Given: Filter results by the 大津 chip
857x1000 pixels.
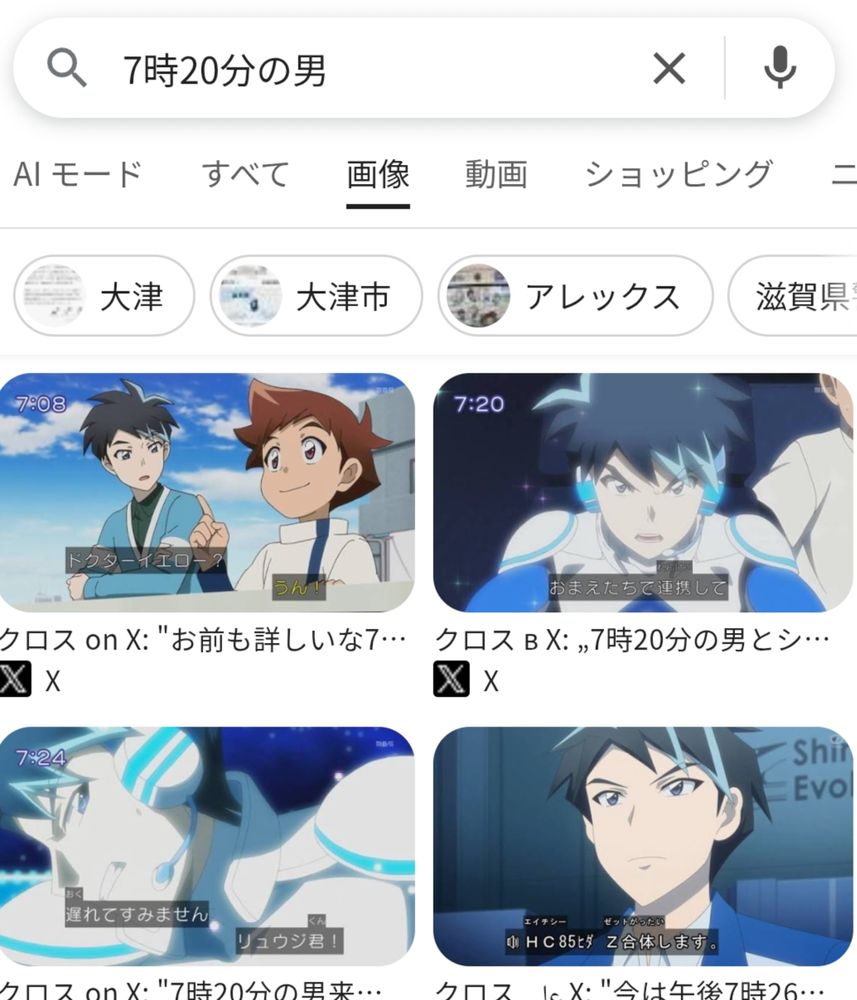Looking at the screenshot, I should (104, 296).
